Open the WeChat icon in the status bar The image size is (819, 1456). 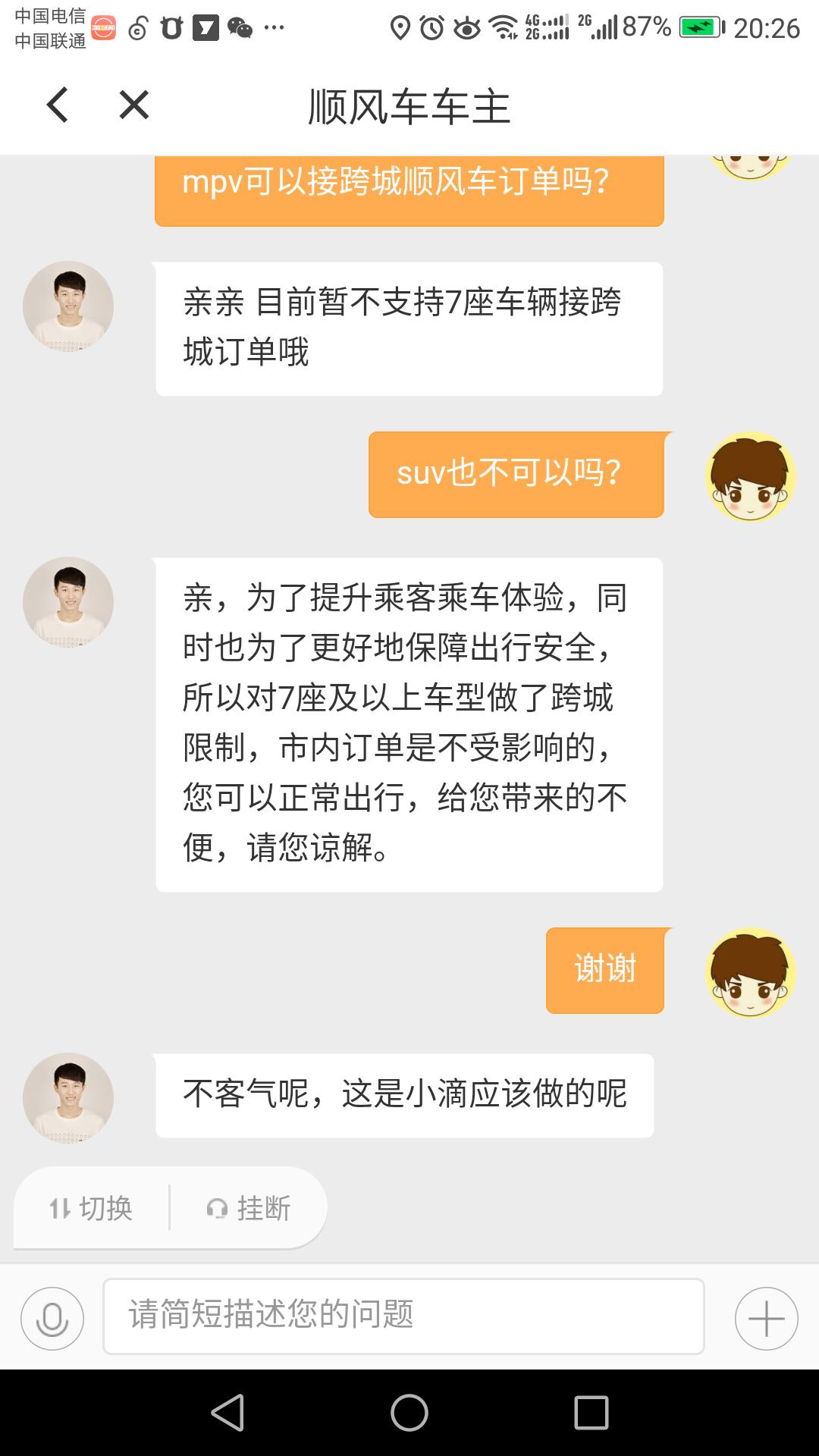[x=243, y=27]
